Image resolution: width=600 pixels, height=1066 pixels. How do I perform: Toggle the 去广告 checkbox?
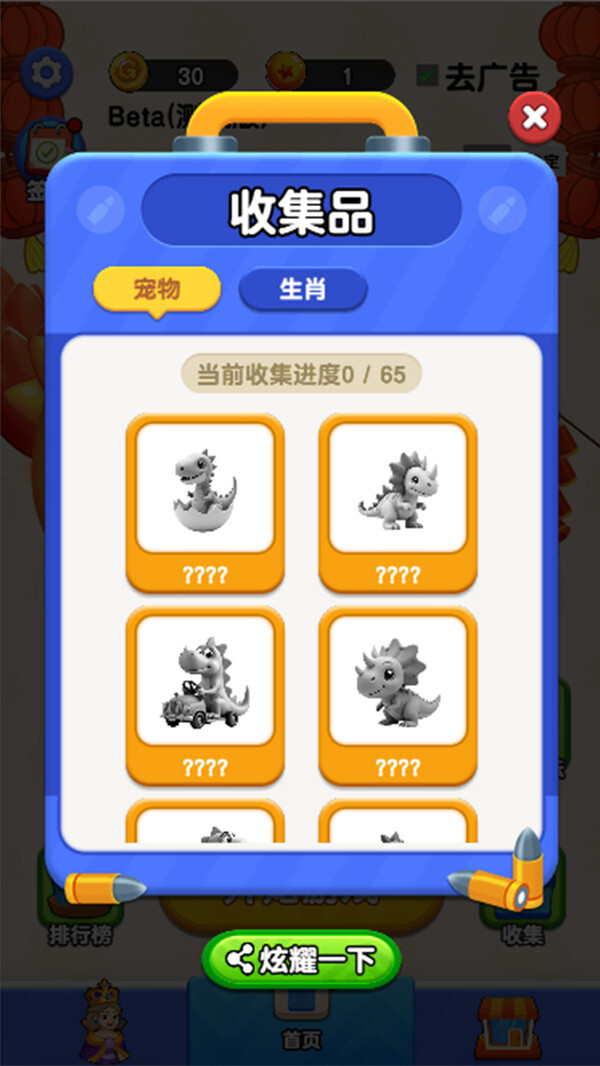coord(428,75)
